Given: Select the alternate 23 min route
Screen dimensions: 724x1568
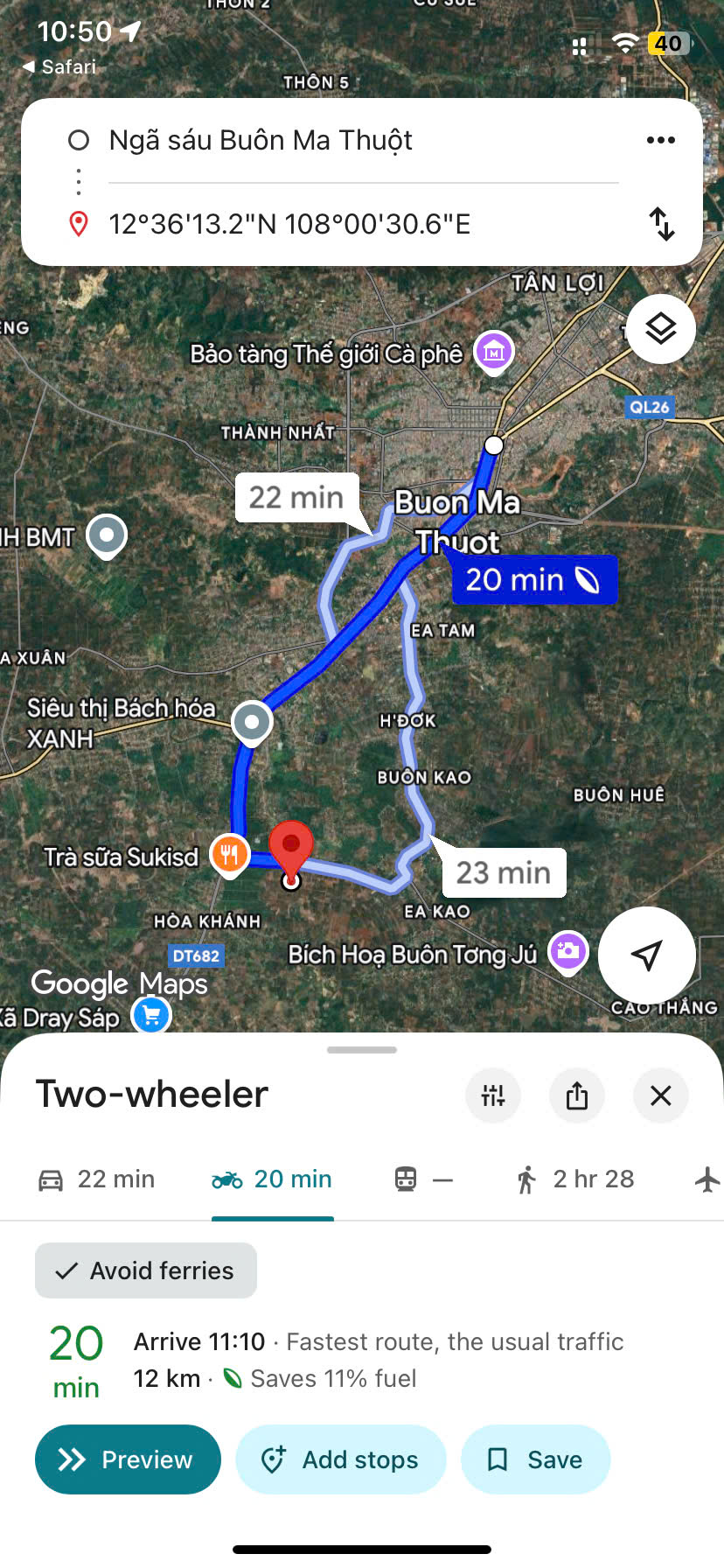Looking at the screenshot, I should coord(504,872).
